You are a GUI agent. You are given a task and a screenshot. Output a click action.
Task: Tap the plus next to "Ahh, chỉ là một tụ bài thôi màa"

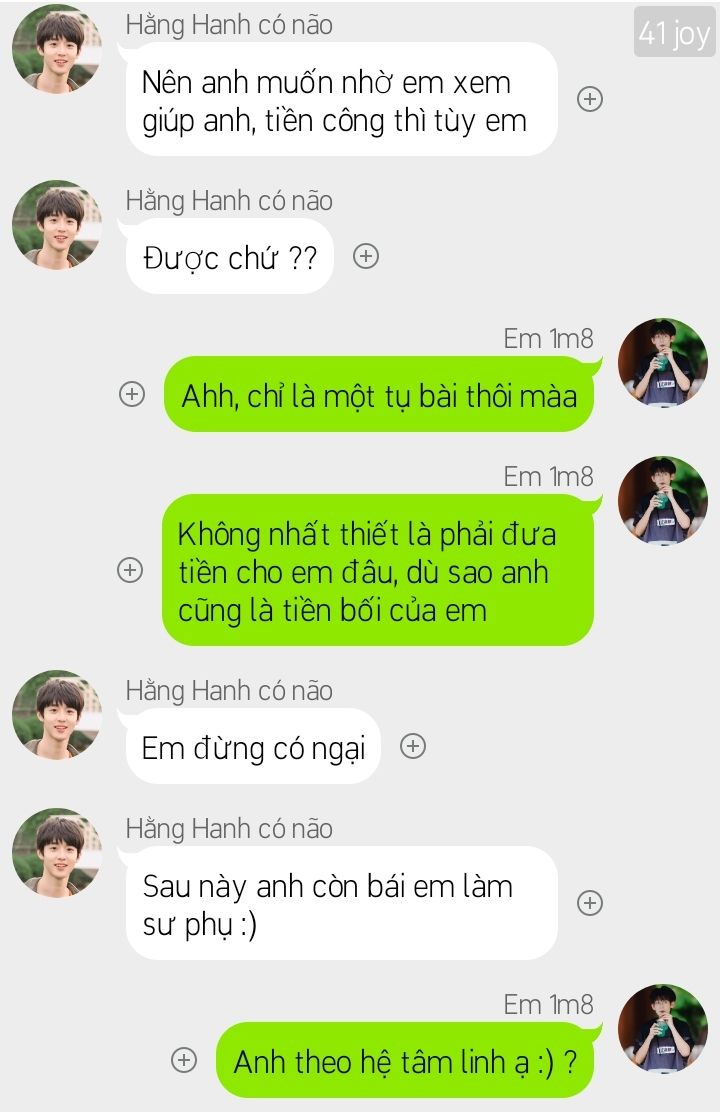(x=131, y=394)
